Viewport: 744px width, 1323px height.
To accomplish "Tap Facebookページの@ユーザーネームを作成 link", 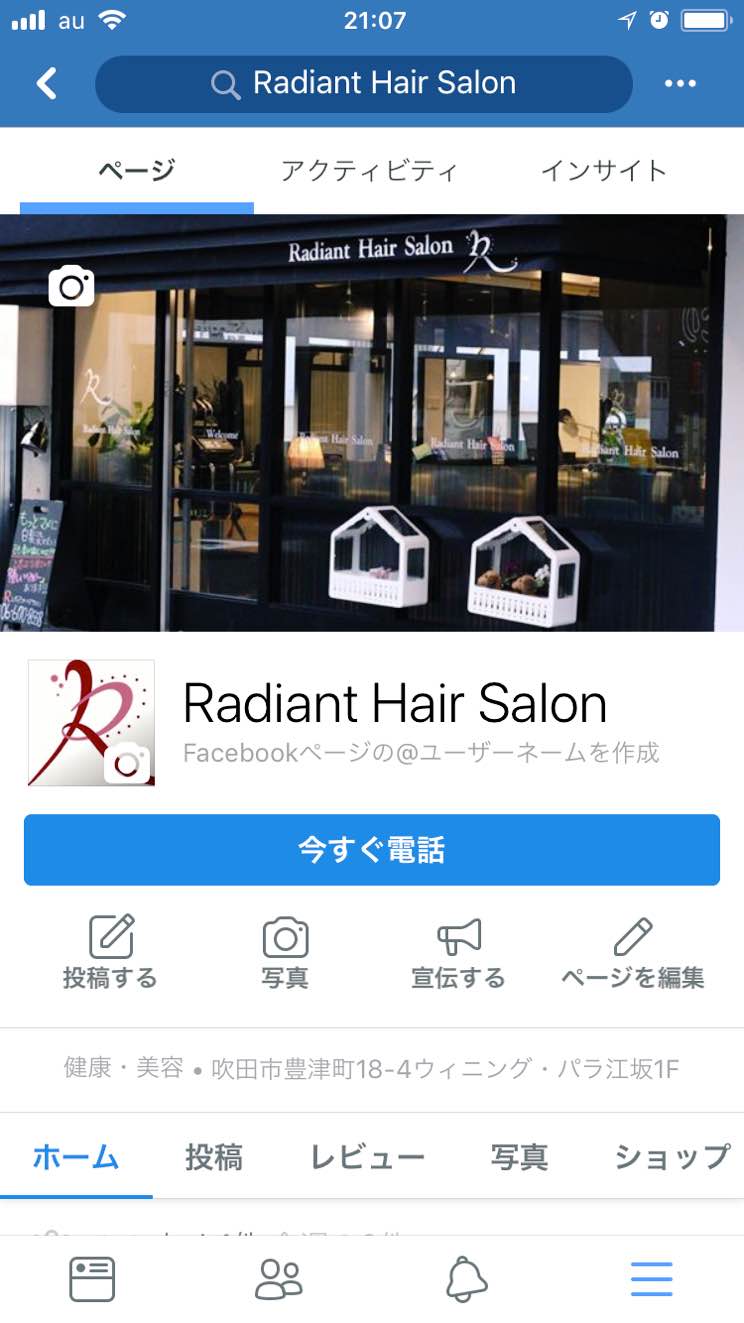I will point(421,753).
